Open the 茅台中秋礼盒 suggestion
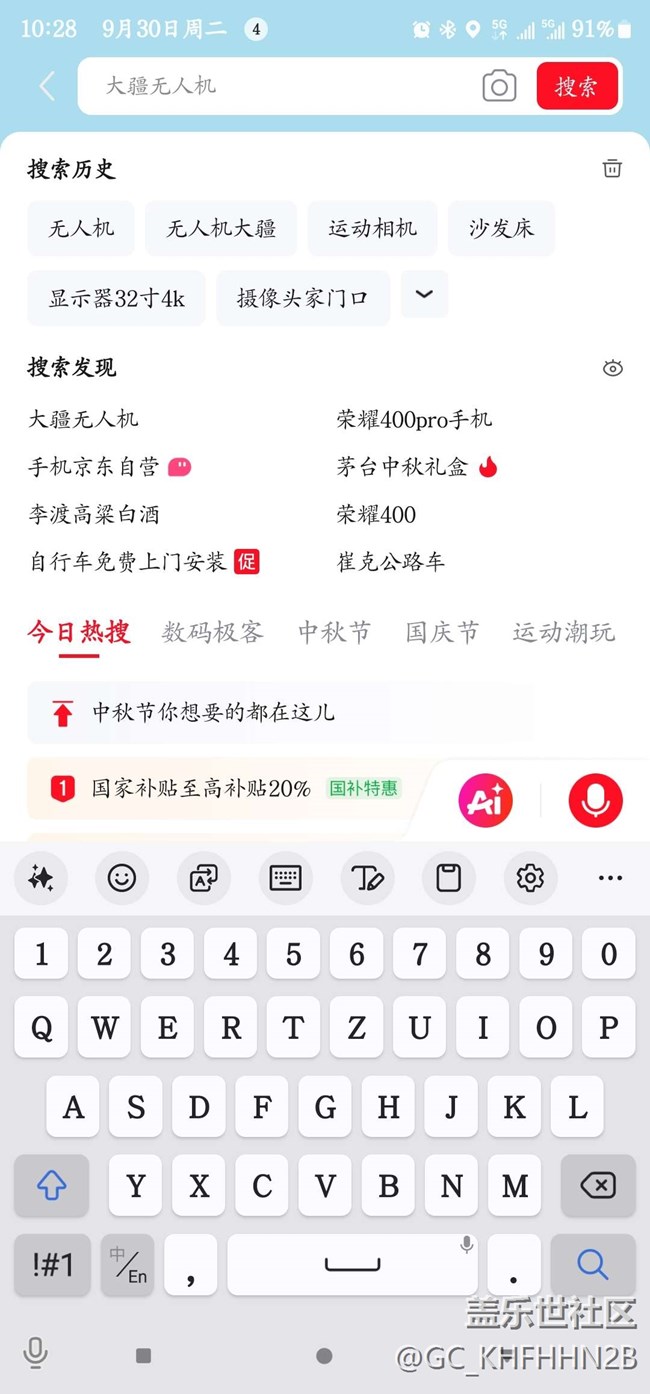The height and width of the screenshot is (1394, 650). 402,467
